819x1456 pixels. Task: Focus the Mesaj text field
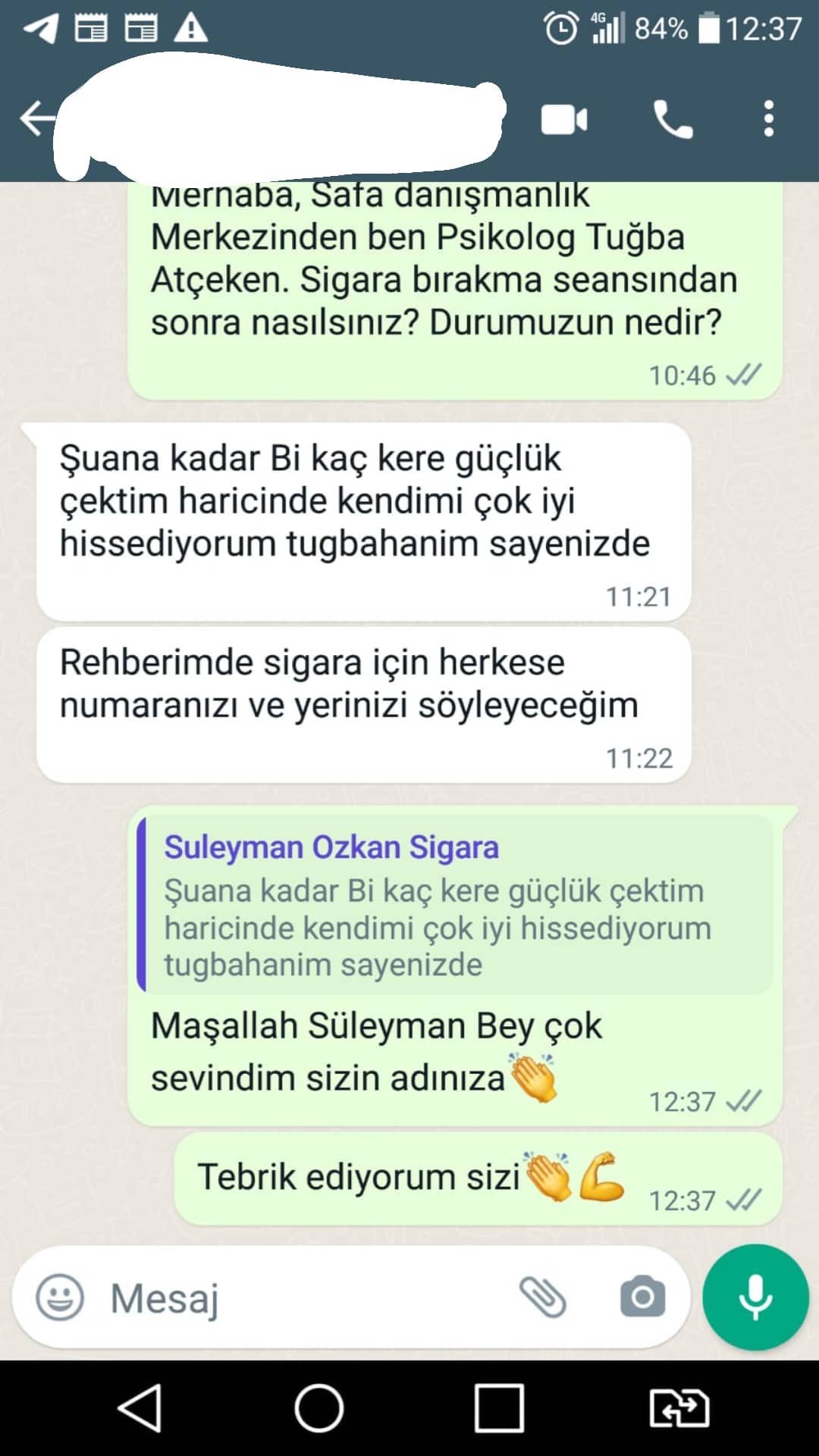point(303,1298)
